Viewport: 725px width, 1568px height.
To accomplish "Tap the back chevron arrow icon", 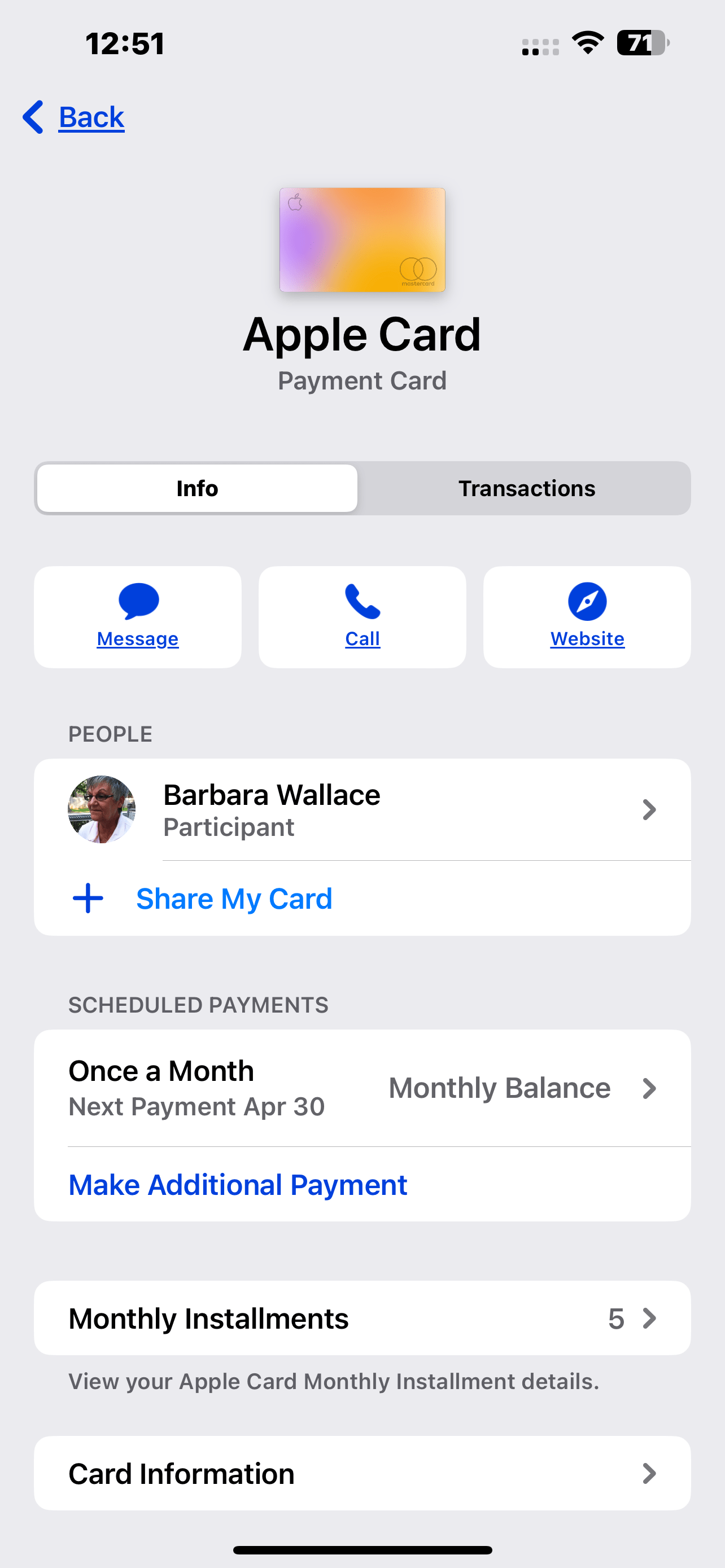I will tap(33, 117).
